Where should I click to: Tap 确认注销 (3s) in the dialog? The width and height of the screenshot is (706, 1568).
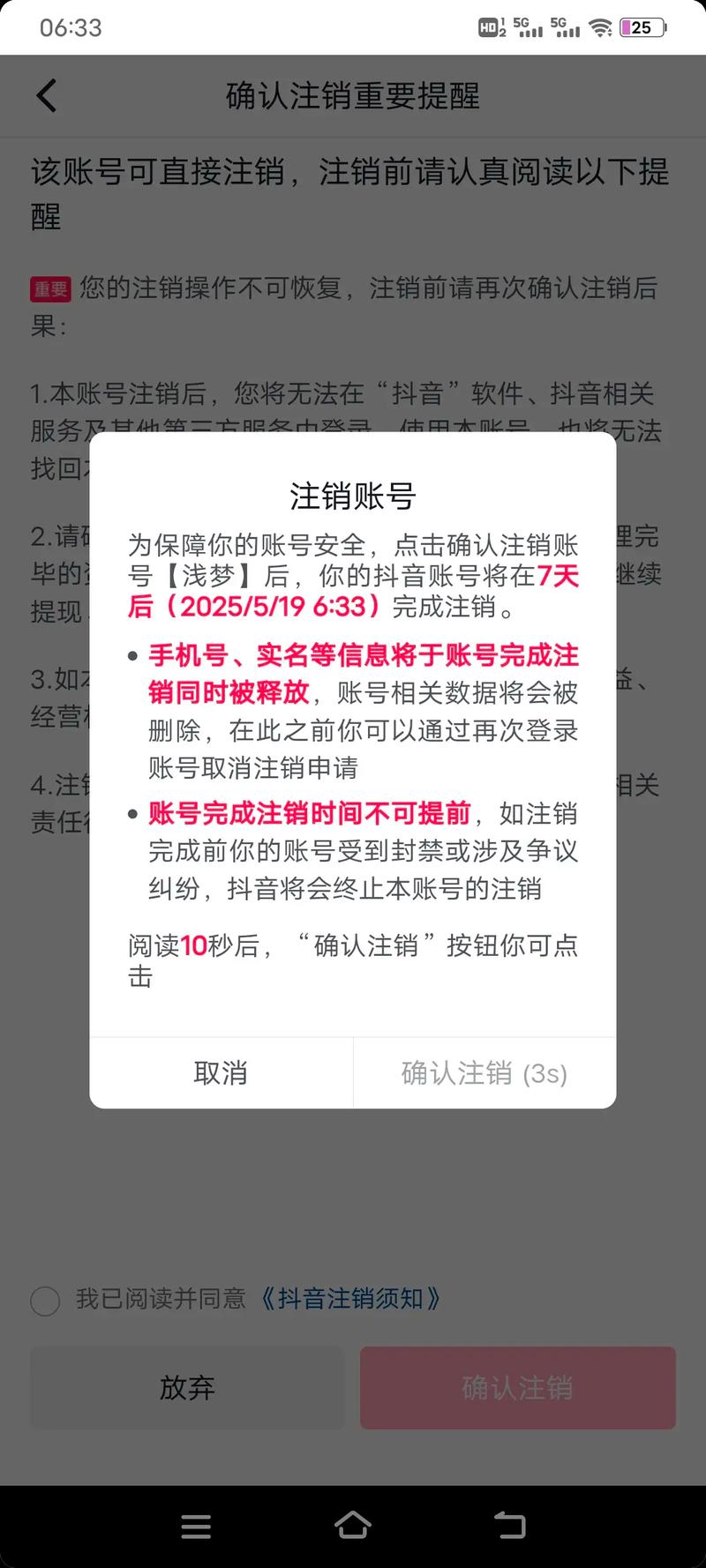click(484, 1072)
